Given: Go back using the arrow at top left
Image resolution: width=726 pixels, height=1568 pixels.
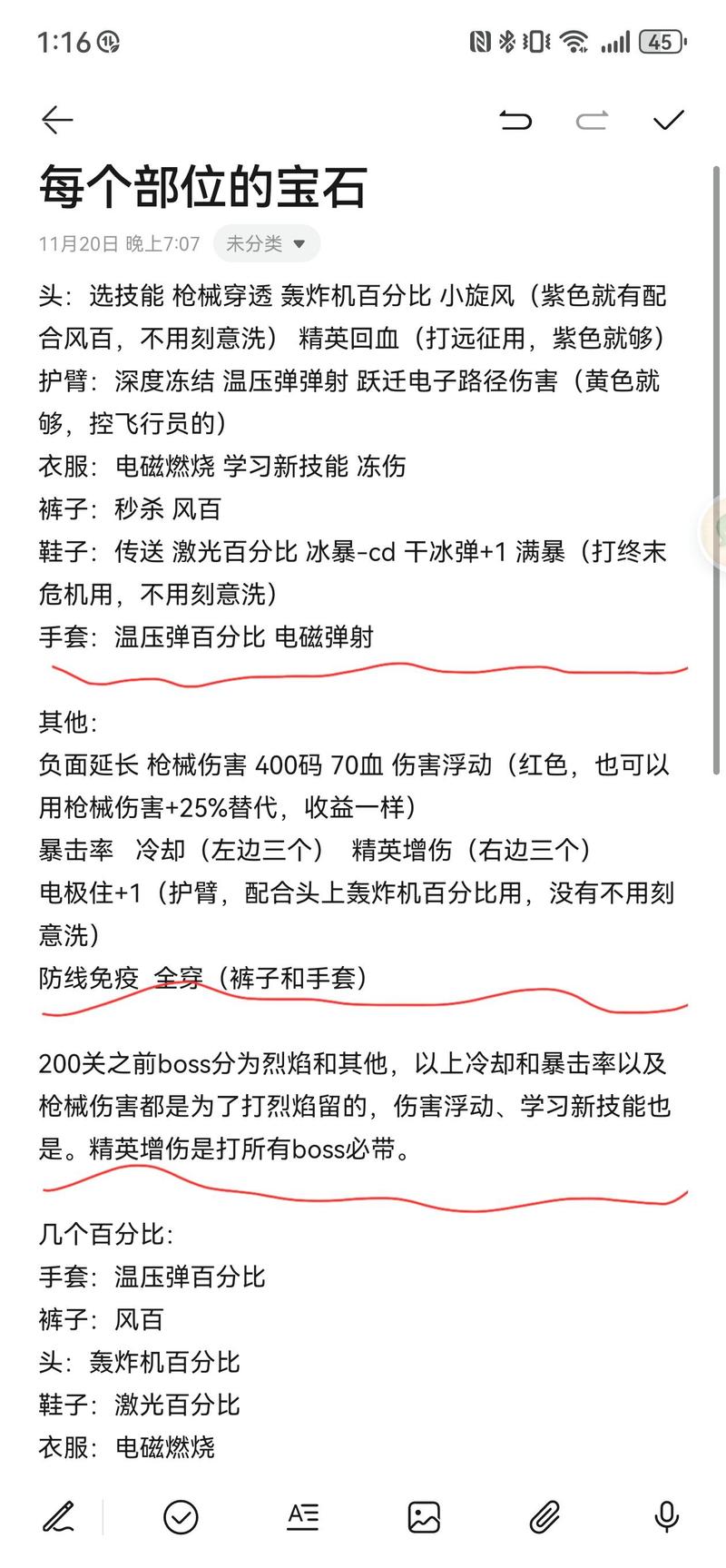Looking at the screenshot, I should click(56, 119).
